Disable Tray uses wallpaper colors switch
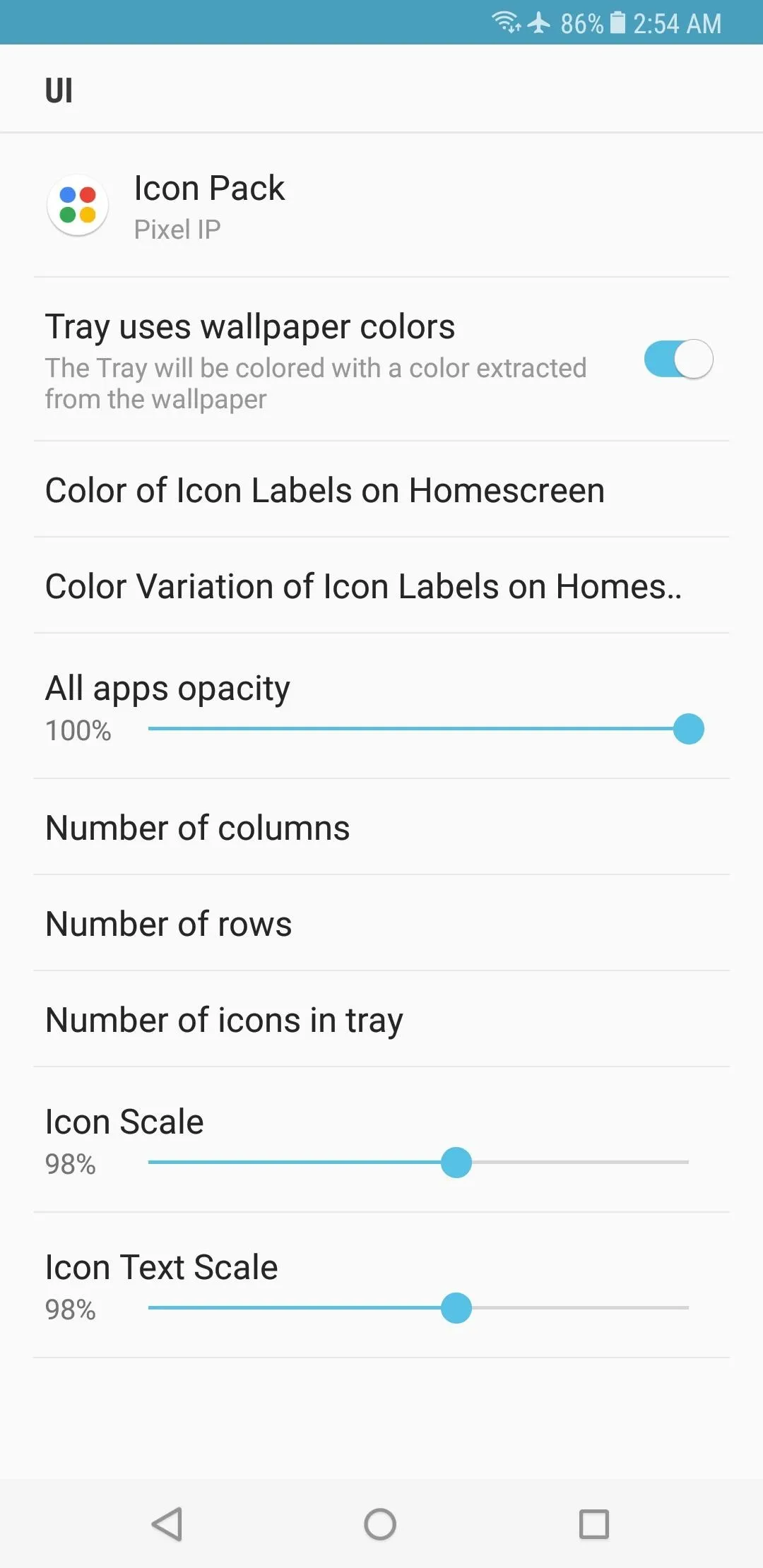 678,360
